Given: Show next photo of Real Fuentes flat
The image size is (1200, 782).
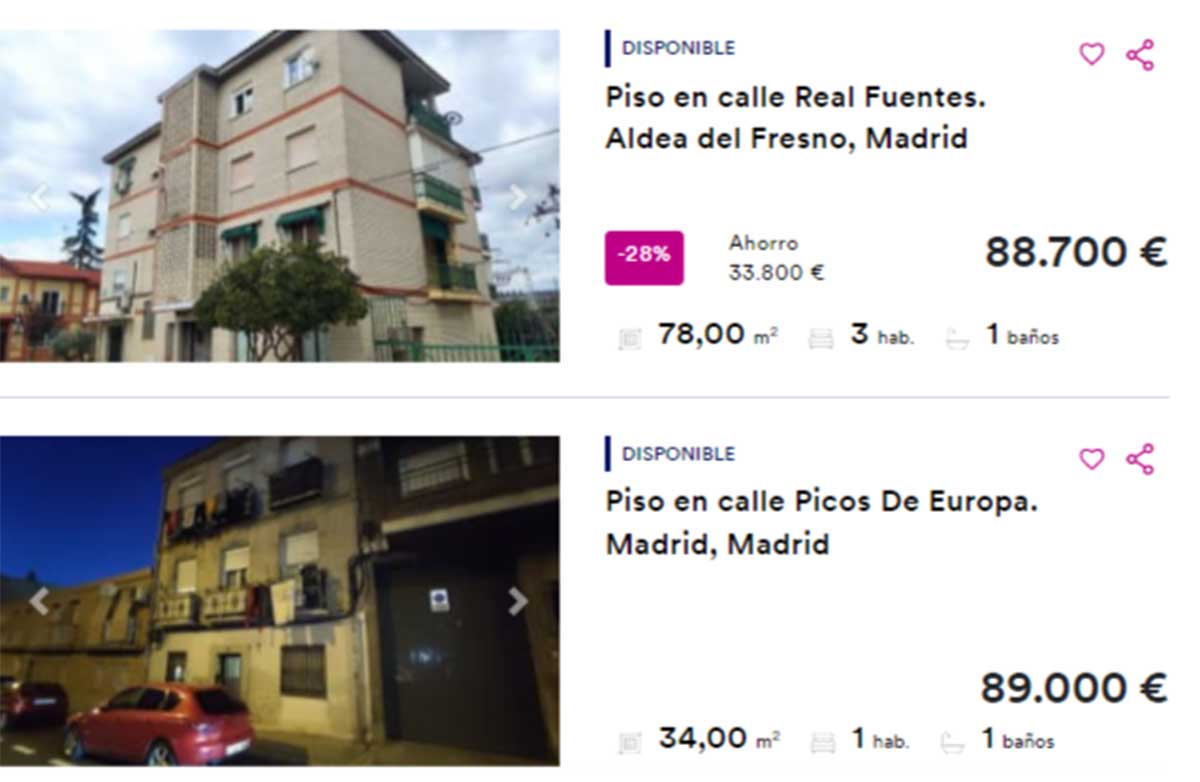Looking at the screenshot, I should (517, 197).
